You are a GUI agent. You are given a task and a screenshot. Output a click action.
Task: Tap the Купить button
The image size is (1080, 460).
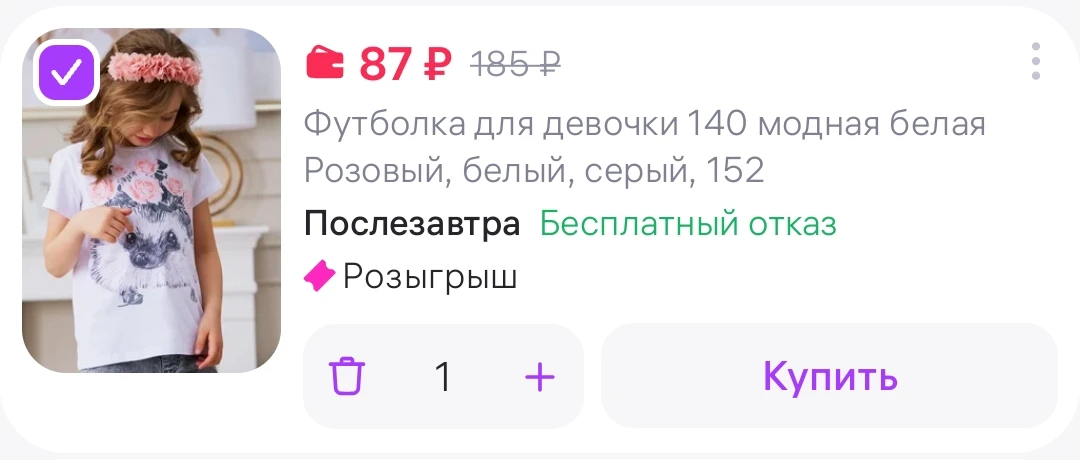pos(829,376)
